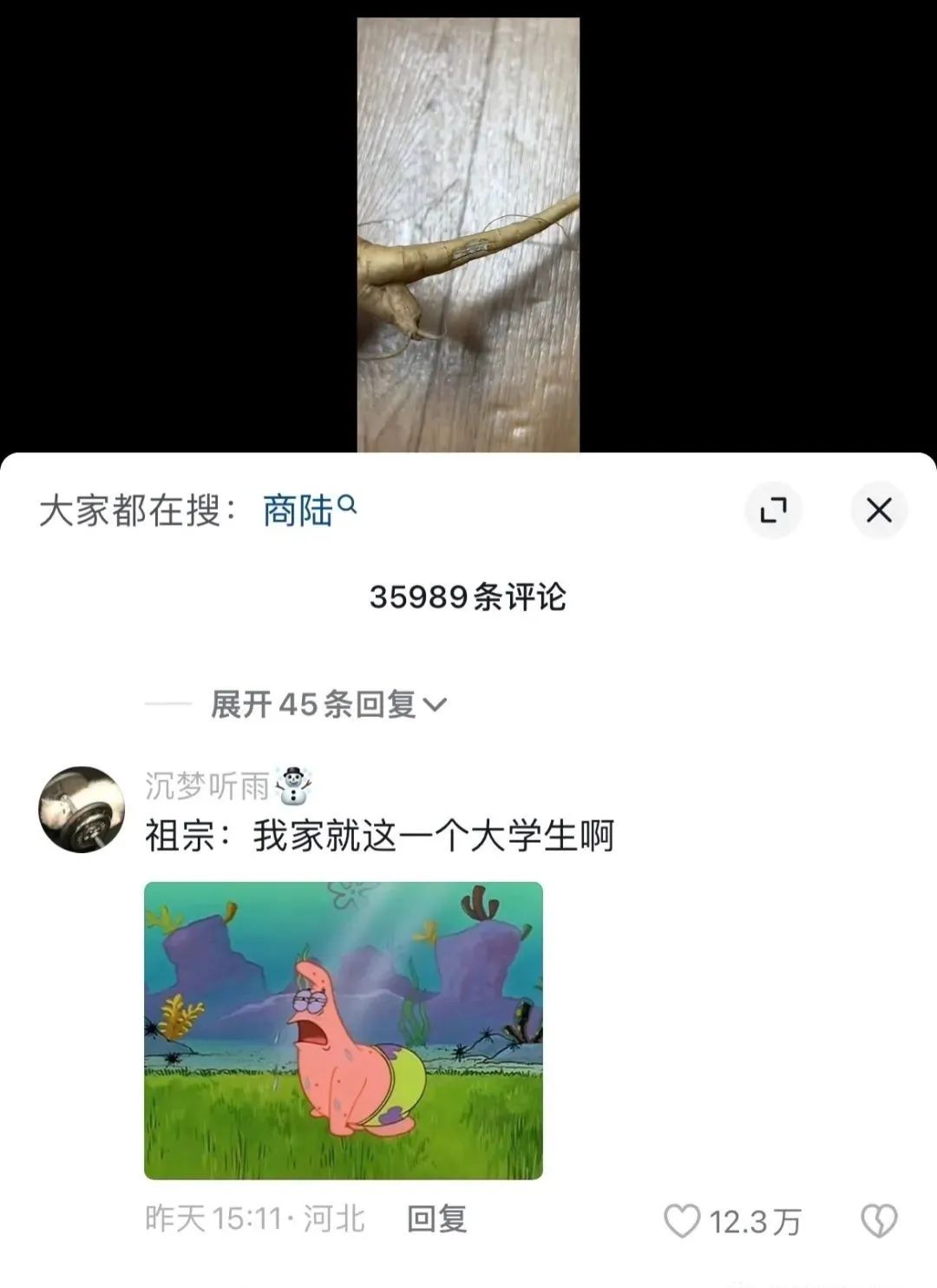The height and width of the screenshot is (1288, 937).
Task: Reply to 沉梦听雨's comment
Action: click(436, 1219)
